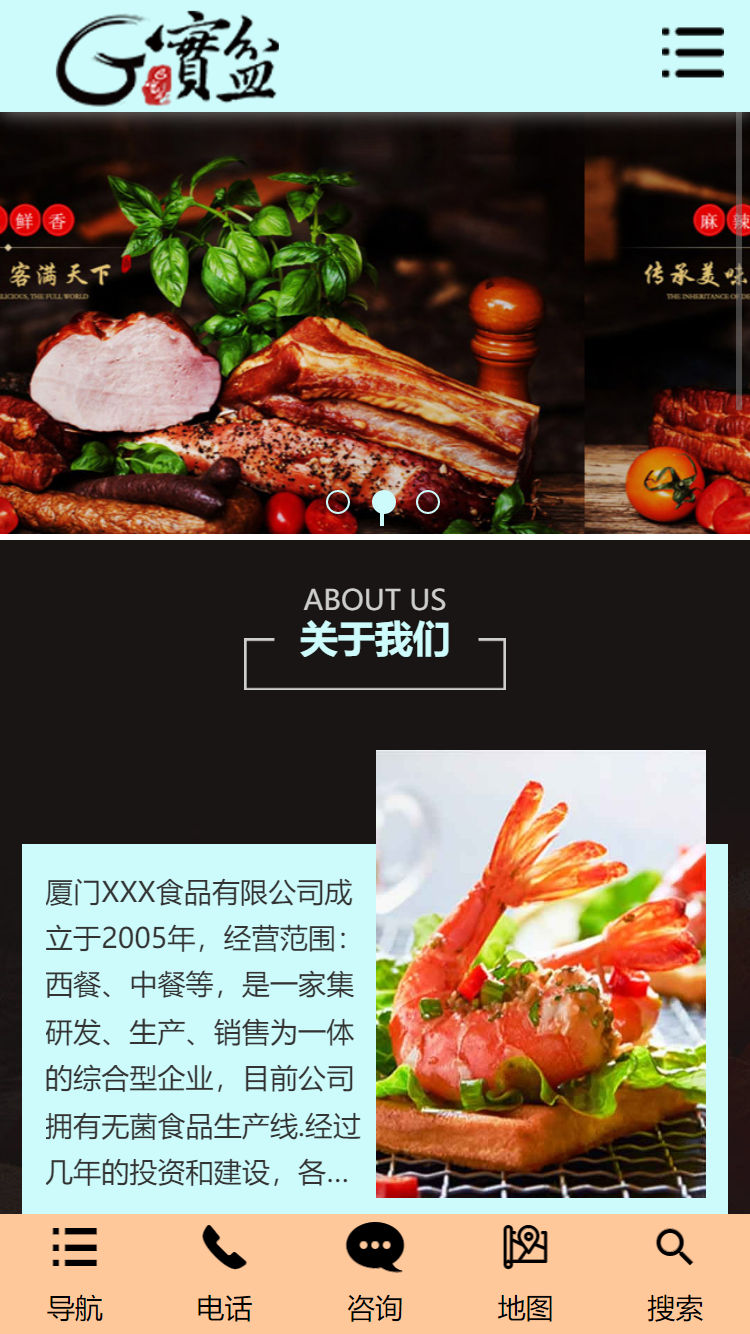Open the 搜索 search item
The image size is (750, 1334).
[675, 1272]
